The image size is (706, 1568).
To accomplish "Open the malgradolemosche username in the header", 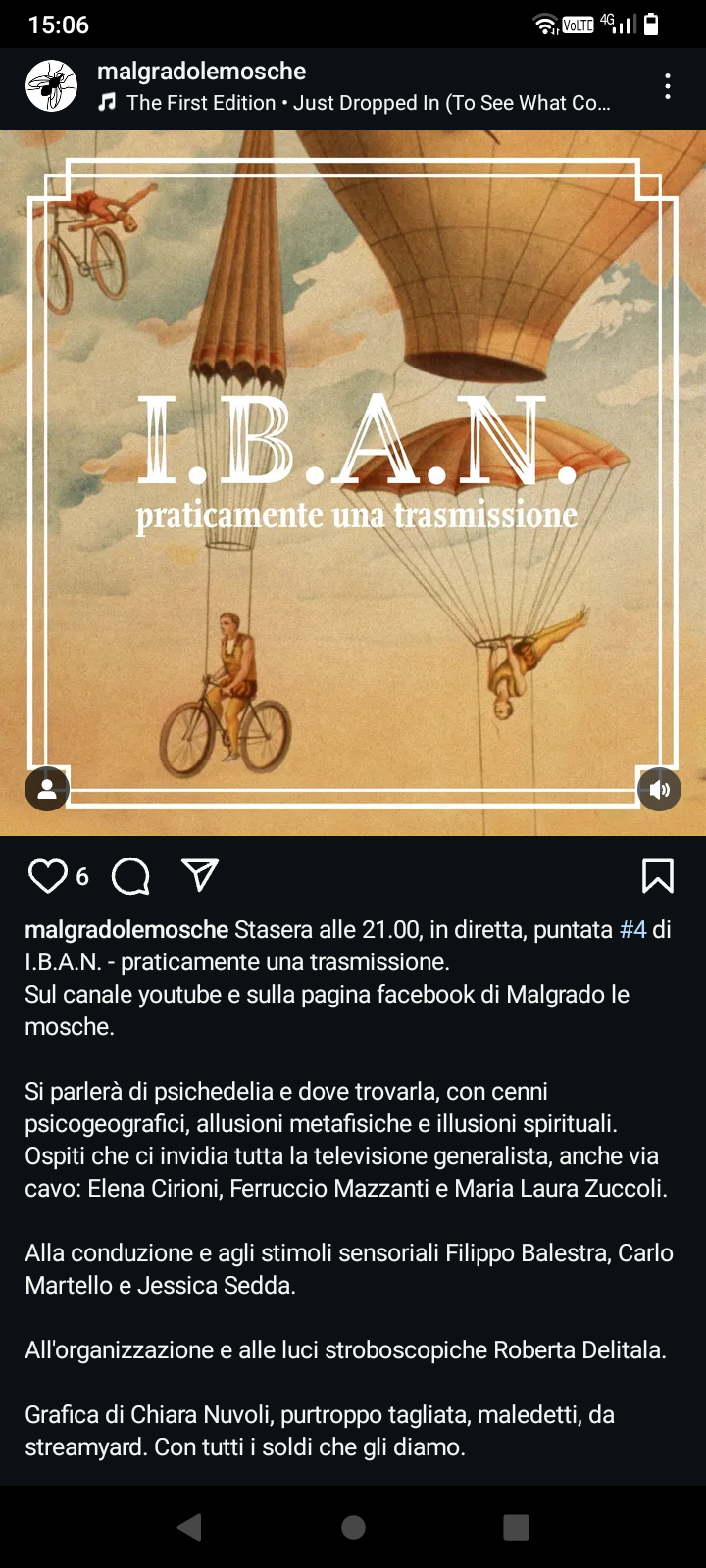I will click(201, 71).
